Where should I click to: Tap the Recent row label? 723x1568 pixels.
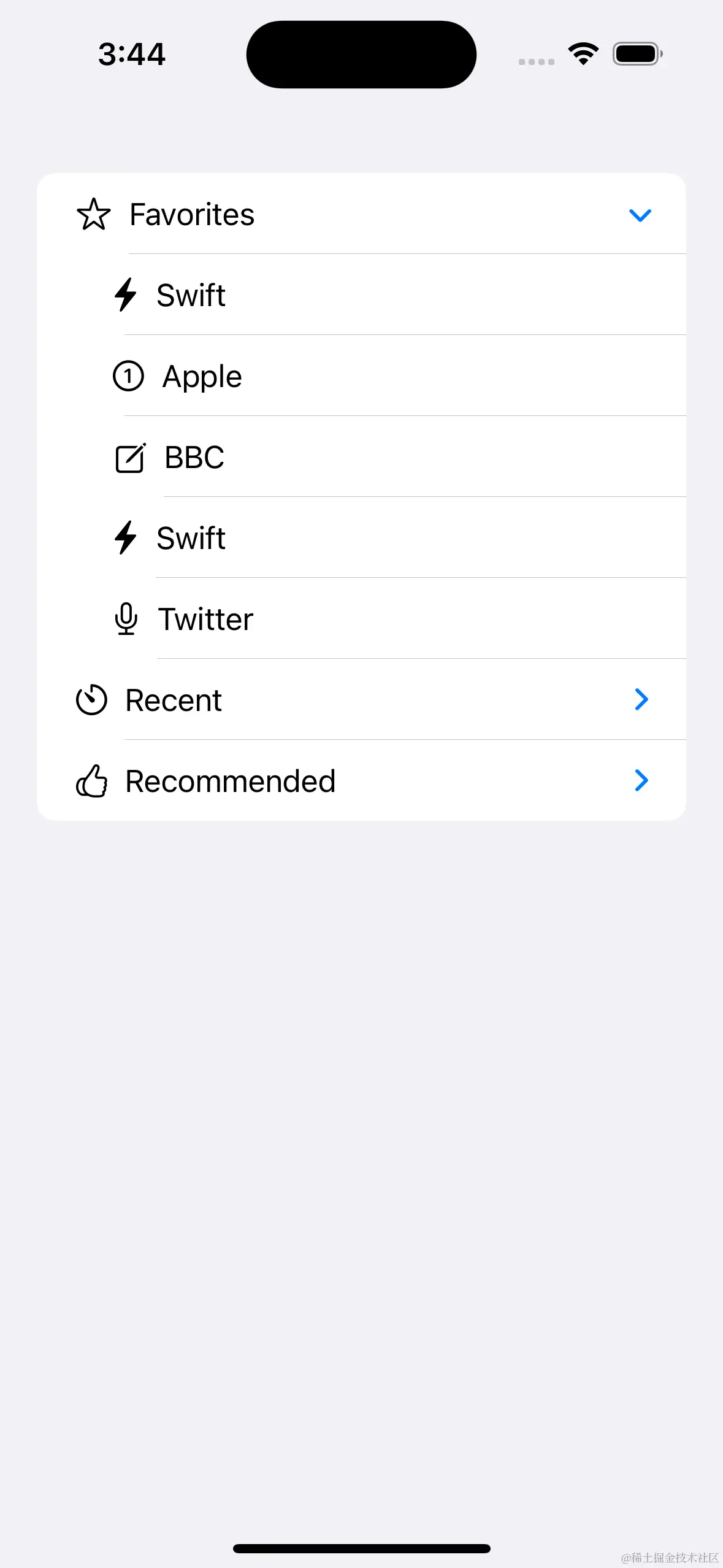click(x=173, y=700)
